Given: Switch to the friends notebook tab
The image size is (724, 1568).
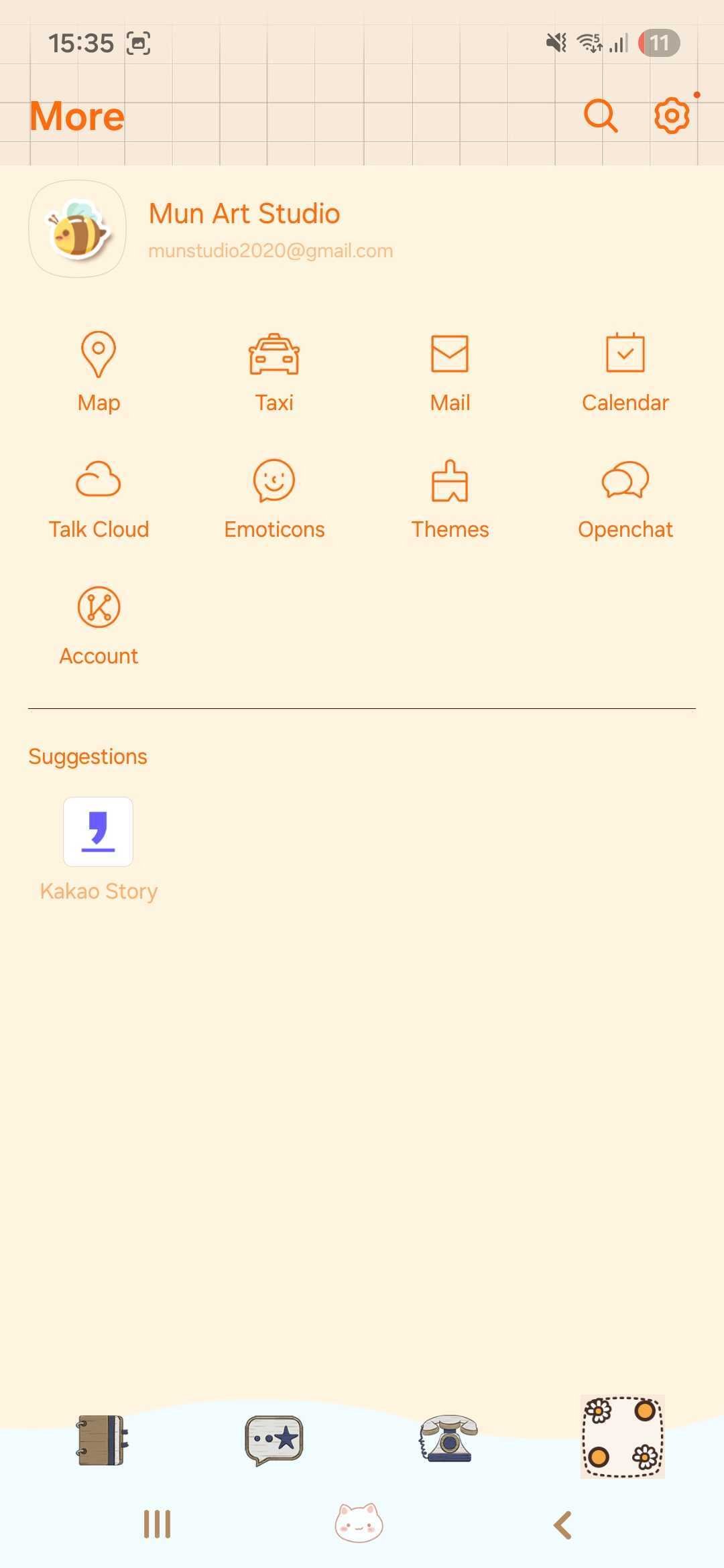Looking at the screenshot, I should pyautogui.click(x=102, y=1439).
